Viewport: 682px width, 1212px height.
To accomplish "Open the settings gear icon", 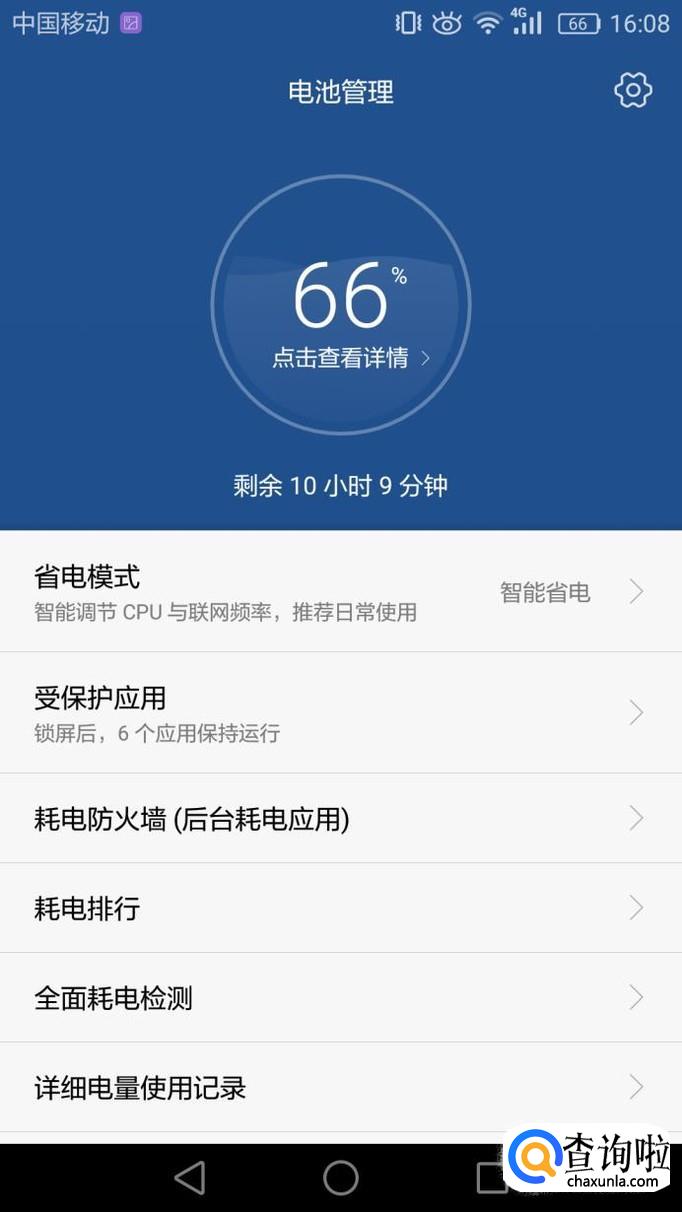I will click(x=632, y=91).
